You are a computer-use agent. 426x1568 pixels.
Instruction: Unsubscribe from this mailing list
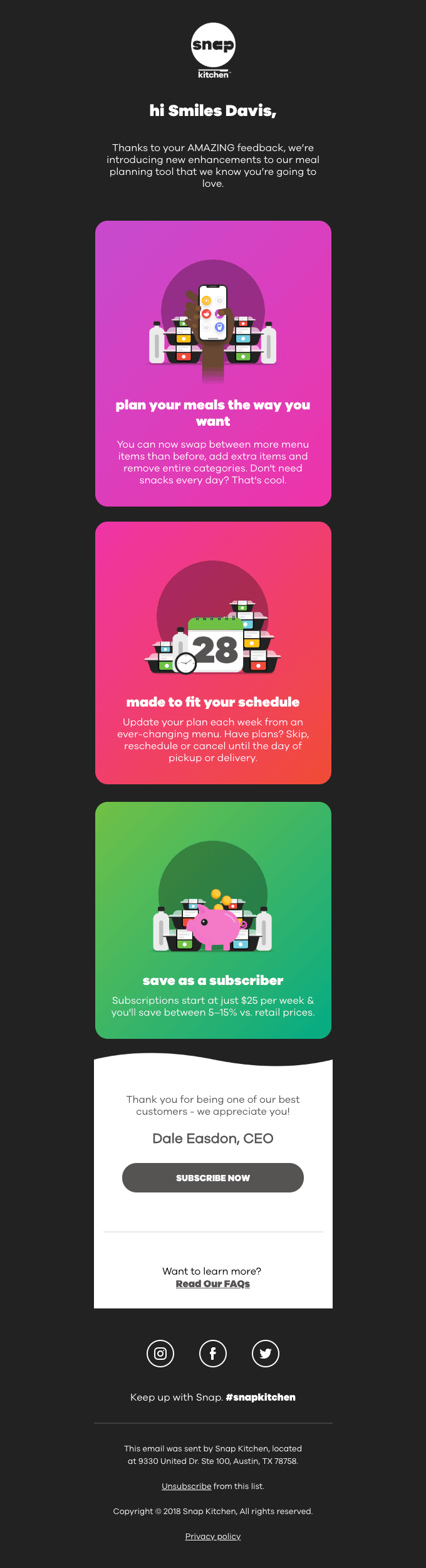click(186, 1486)
